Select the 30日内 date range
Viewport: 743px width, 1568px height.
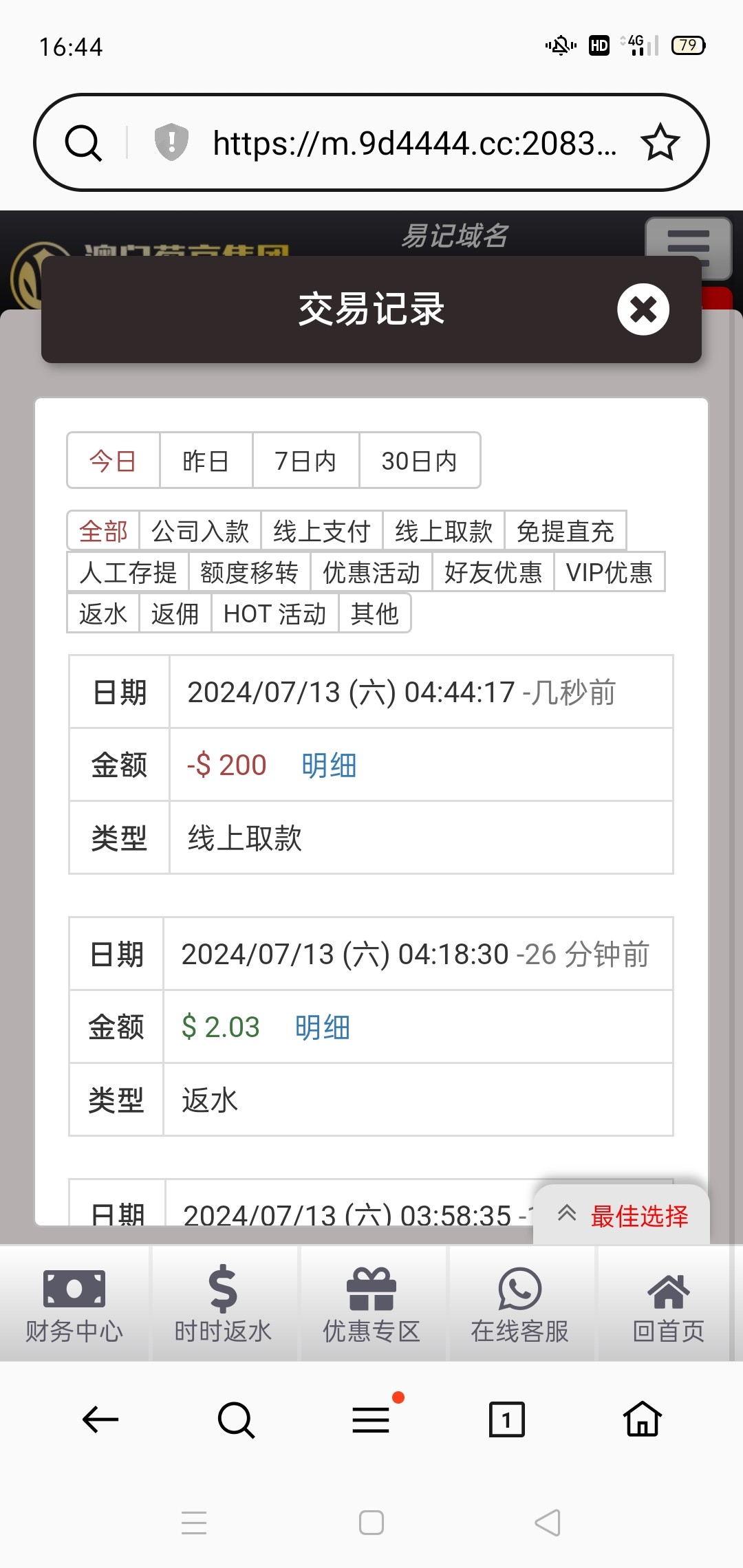[419, 461]
